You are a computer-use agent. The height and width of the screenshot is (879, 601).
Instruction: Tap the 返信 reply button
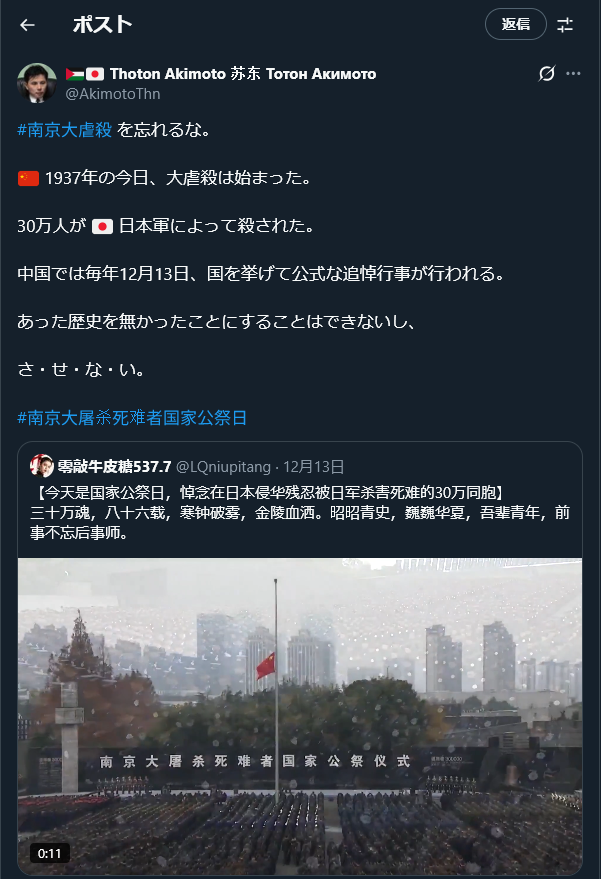click(x=516, y=25)
